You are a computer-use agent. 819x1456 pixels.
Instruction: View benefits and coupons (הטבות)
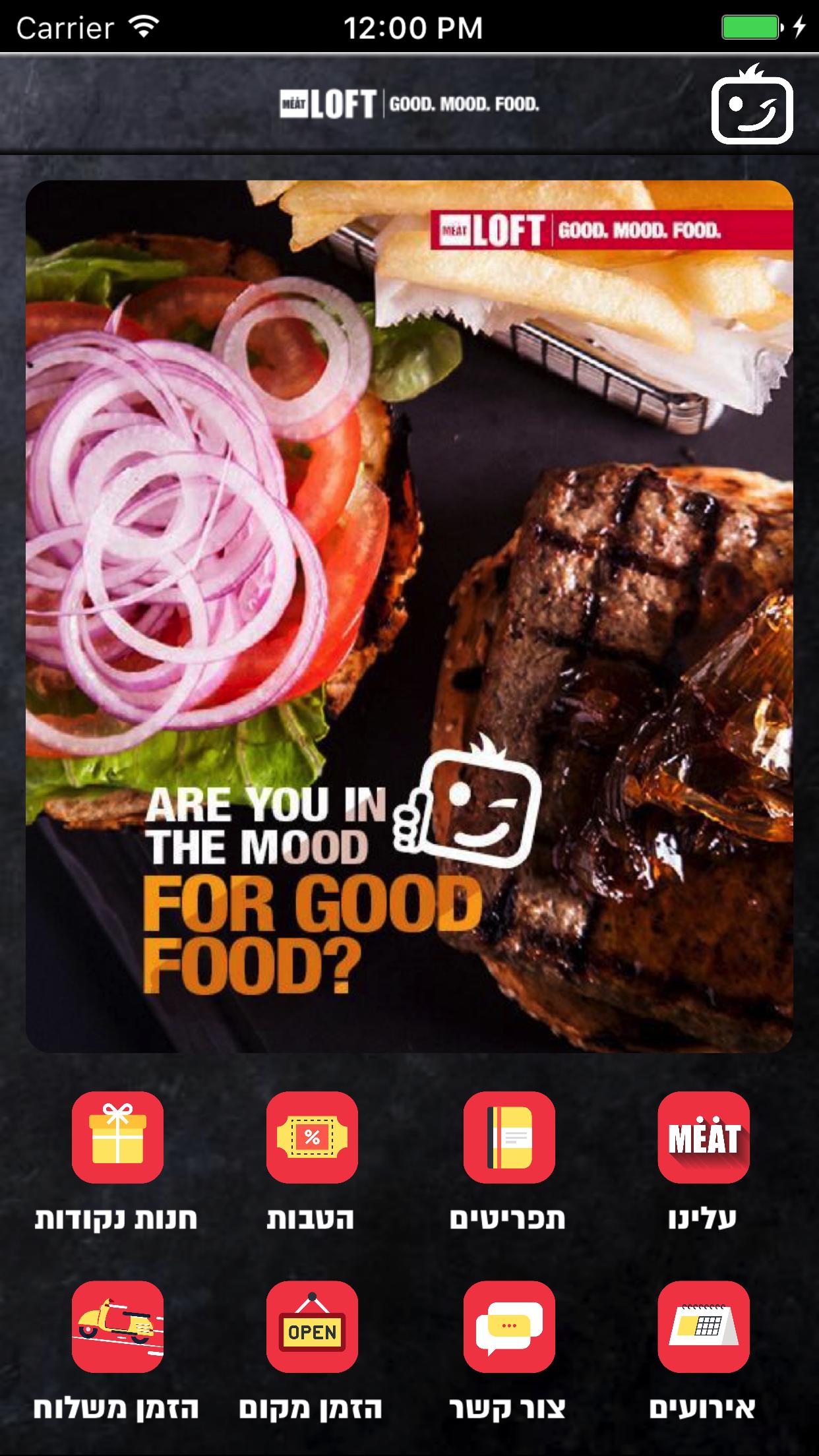coord(312,1137)
